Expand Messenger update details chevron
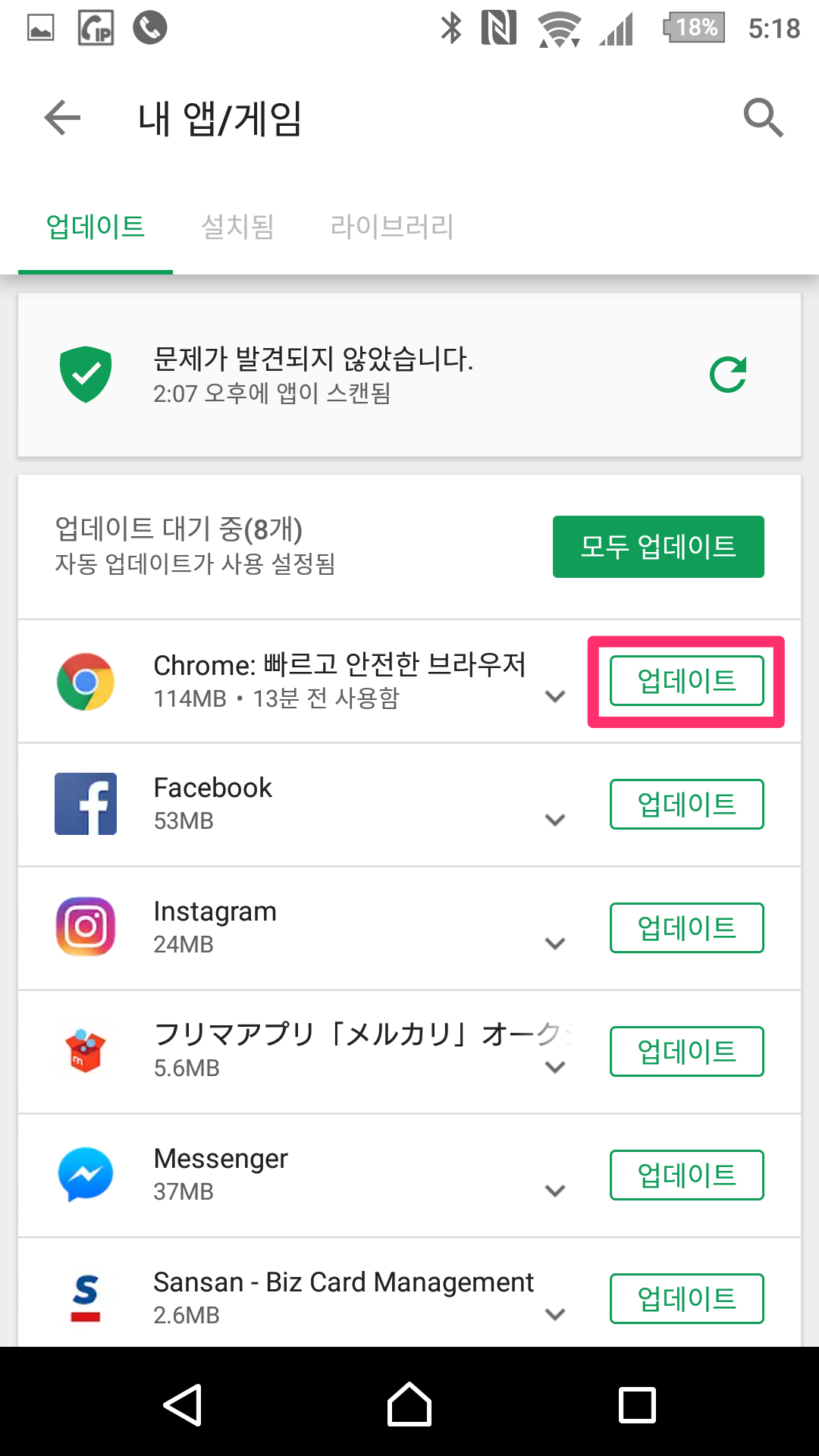The image size is (819, 1456). pyautogui.click(x=556, y=1191)
